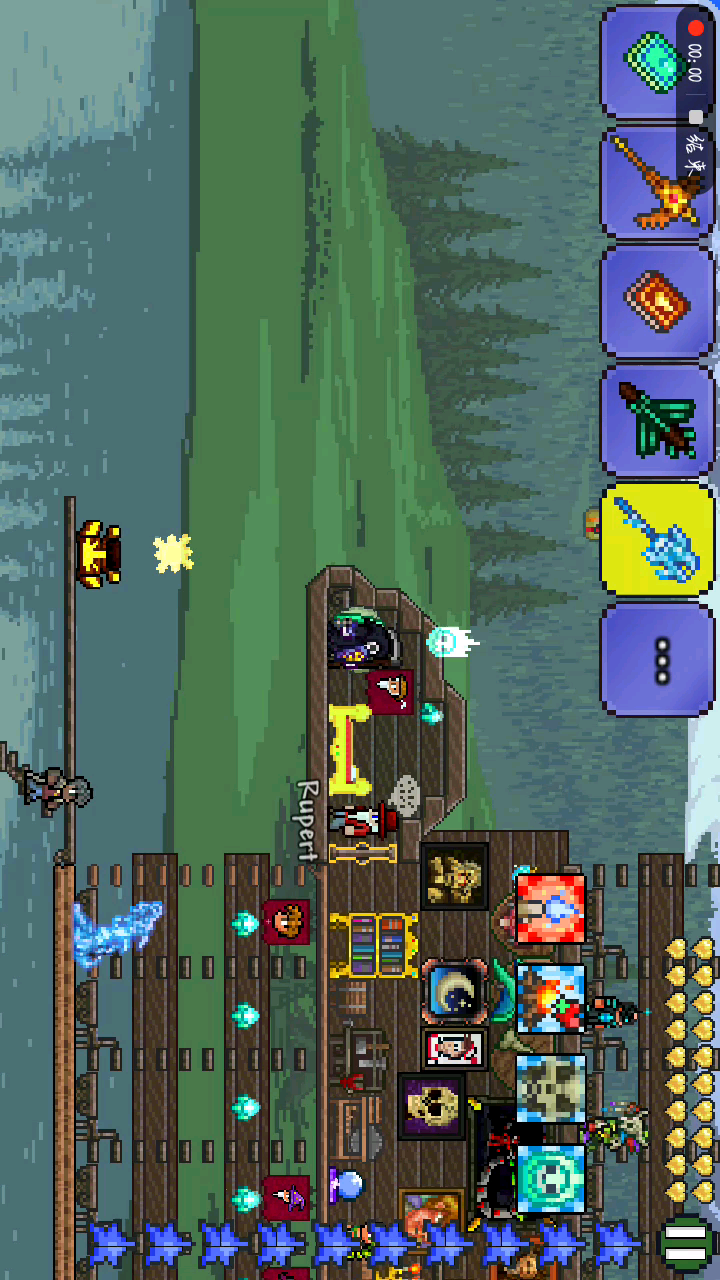Stop the screen recording
The height and width of the screenshot is (1280, 720).
(x=696, y=30)
